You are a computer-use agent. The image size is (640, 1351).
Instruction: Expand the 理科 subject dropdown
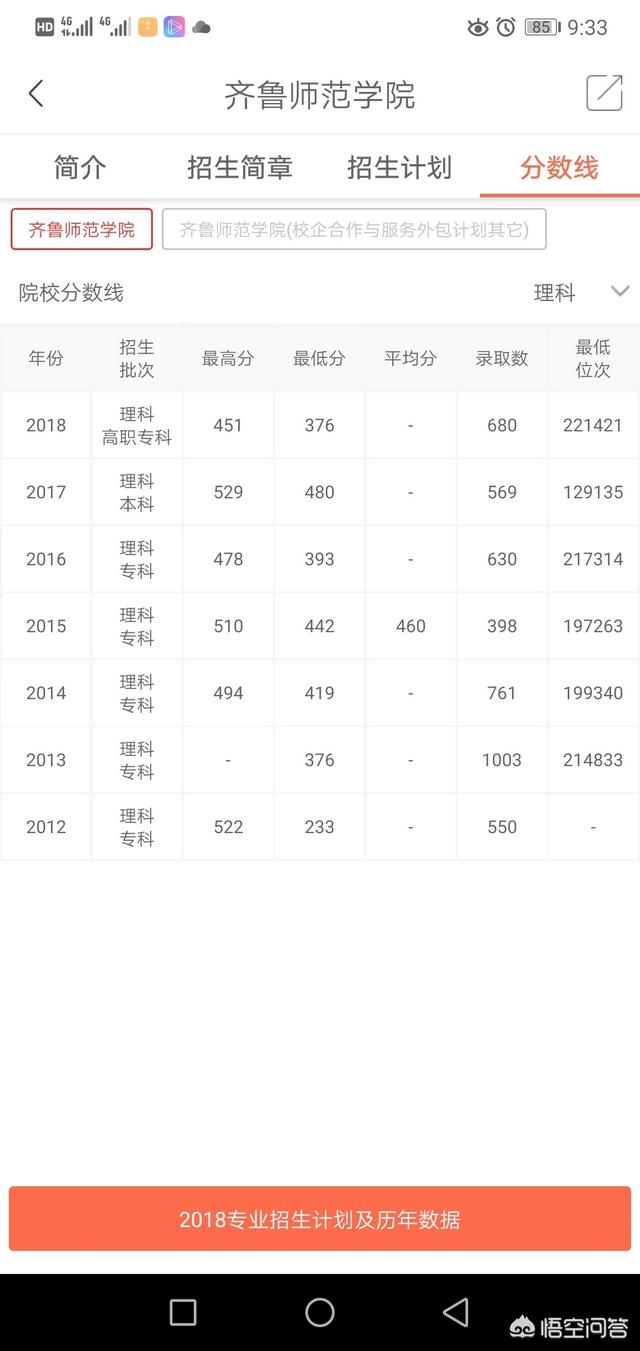[581, 293]
